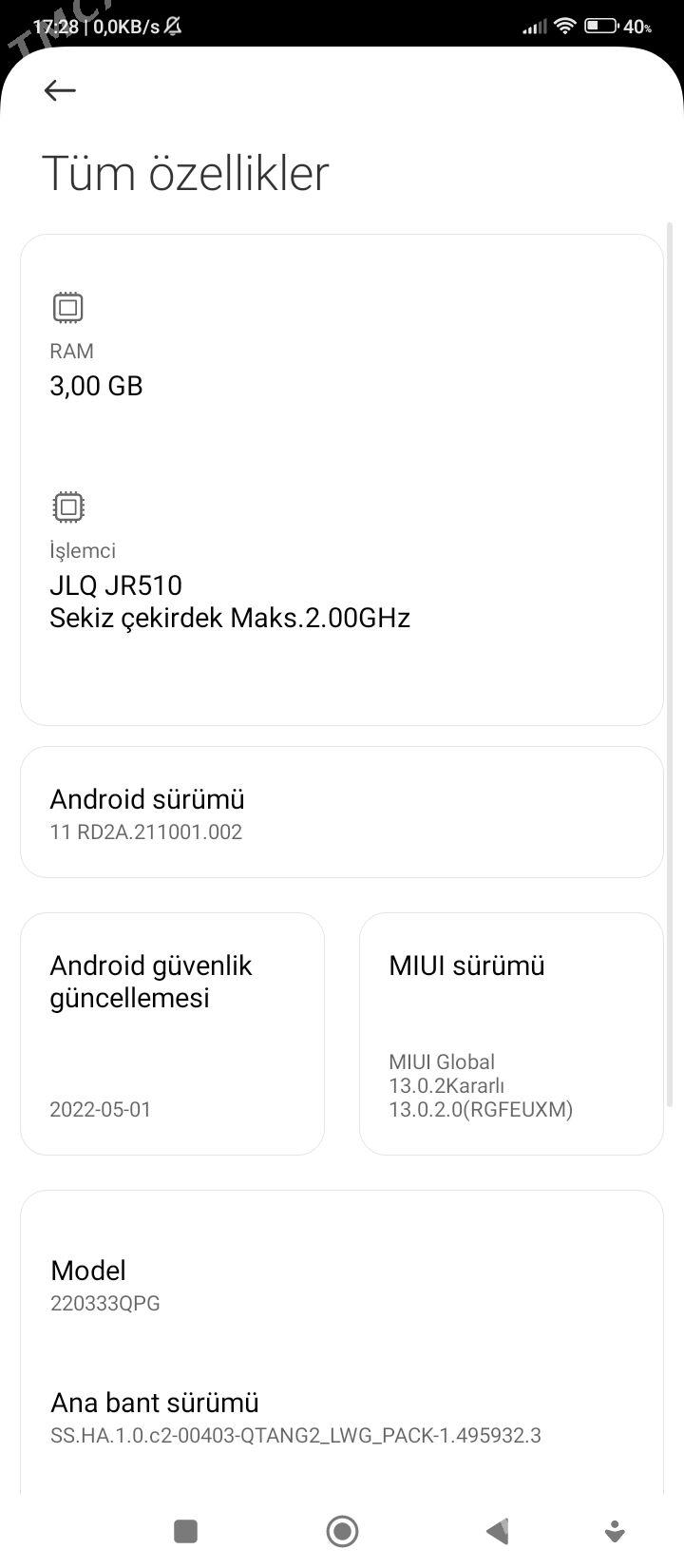Open the Android güvenlik güncellemesi card
Viewport: 684px width, 1568px height.
(172, 1034)
